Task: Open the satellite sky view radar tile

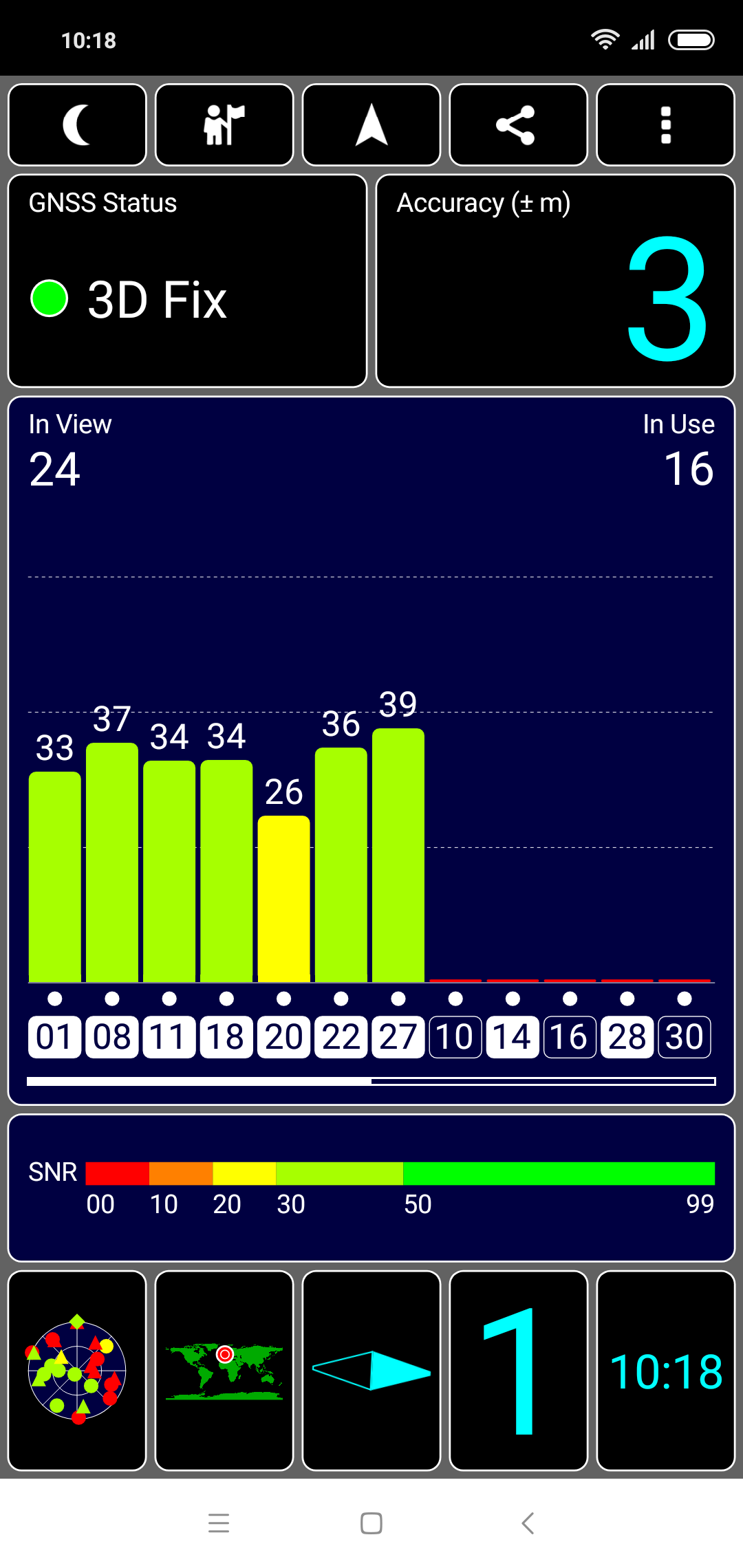Action: pos(77,1371)
